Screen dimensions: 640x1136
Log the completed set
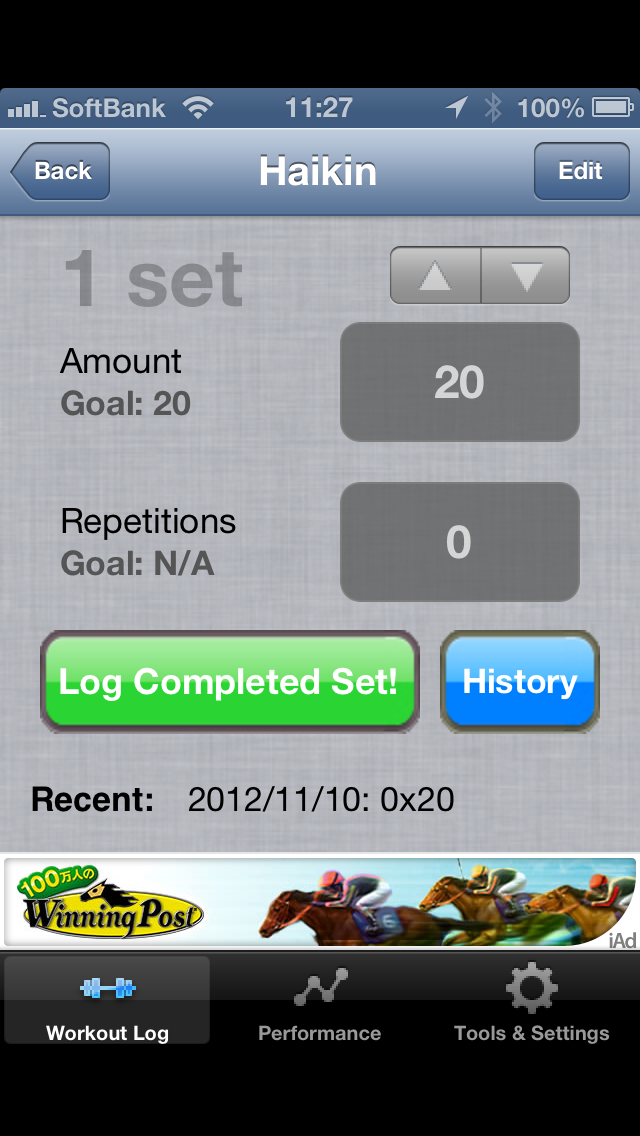click(x=230, y=682)
